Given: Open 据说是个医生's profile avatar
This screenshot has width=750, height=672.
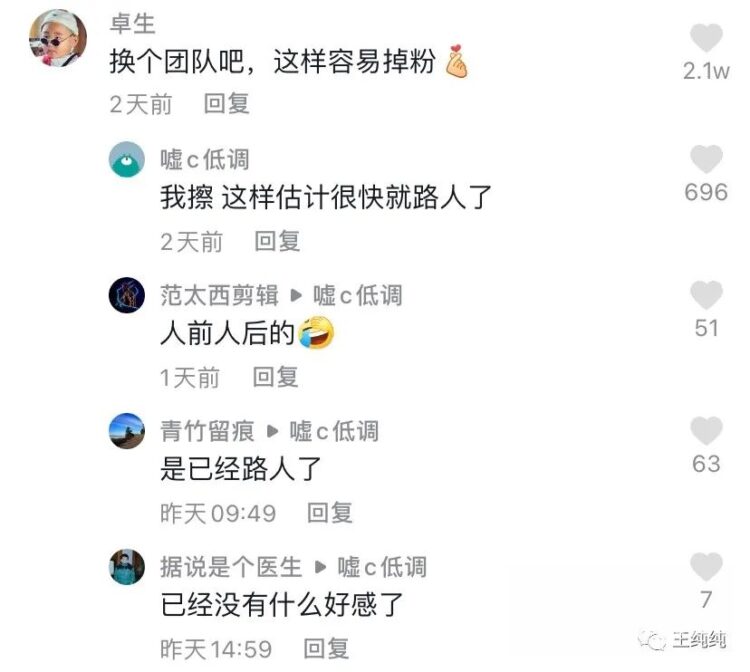Looking at the screenshot, I should (x=128, y=567).
